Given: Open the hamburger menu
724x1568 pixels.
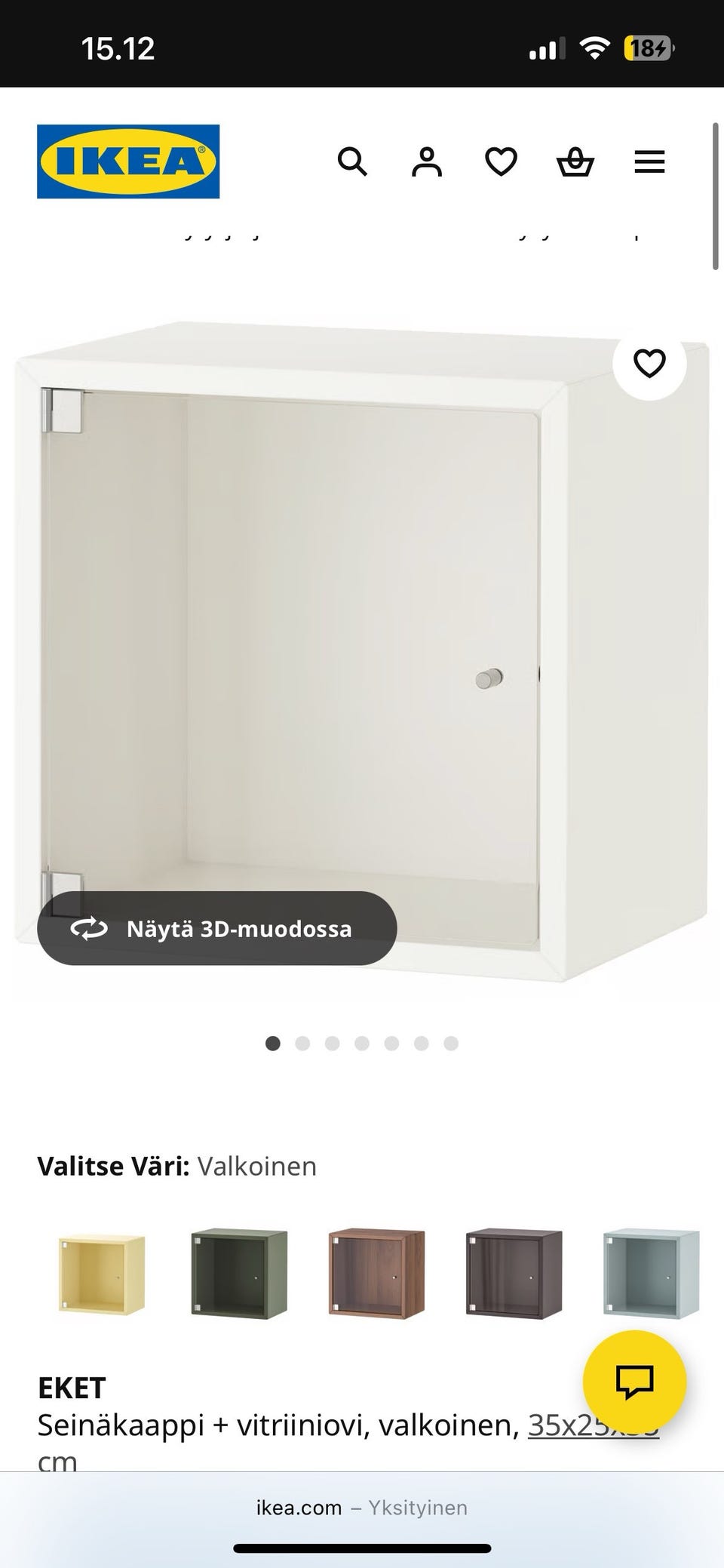Looking at the screenshot, I should 649,161.
